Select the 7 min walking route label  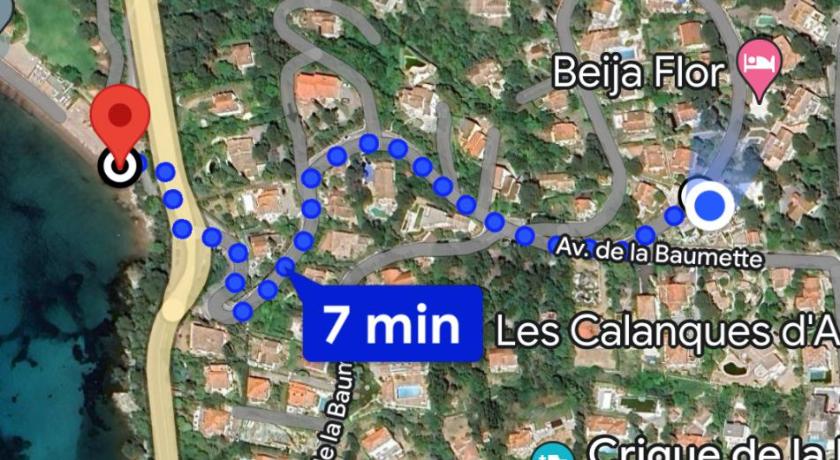[393, 323]
